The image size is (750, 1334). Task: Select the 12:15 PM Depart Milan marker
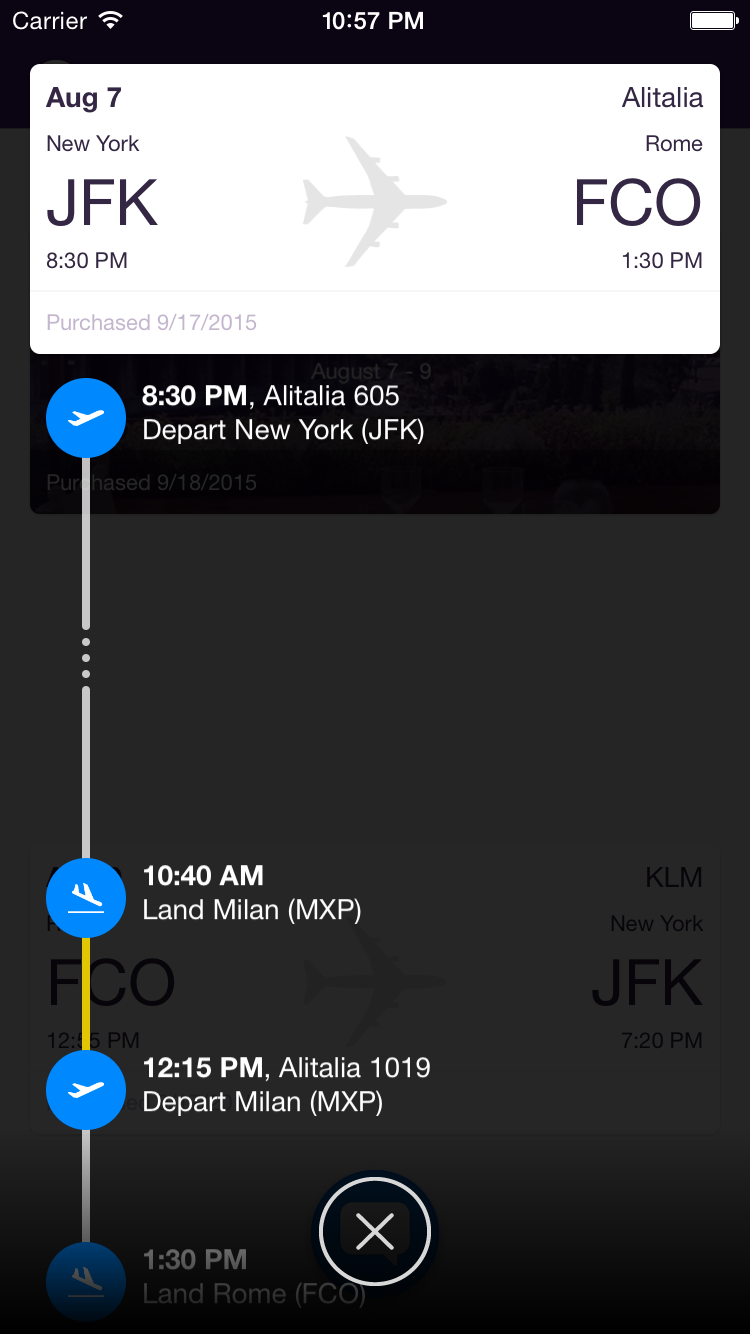point(86,1090)
